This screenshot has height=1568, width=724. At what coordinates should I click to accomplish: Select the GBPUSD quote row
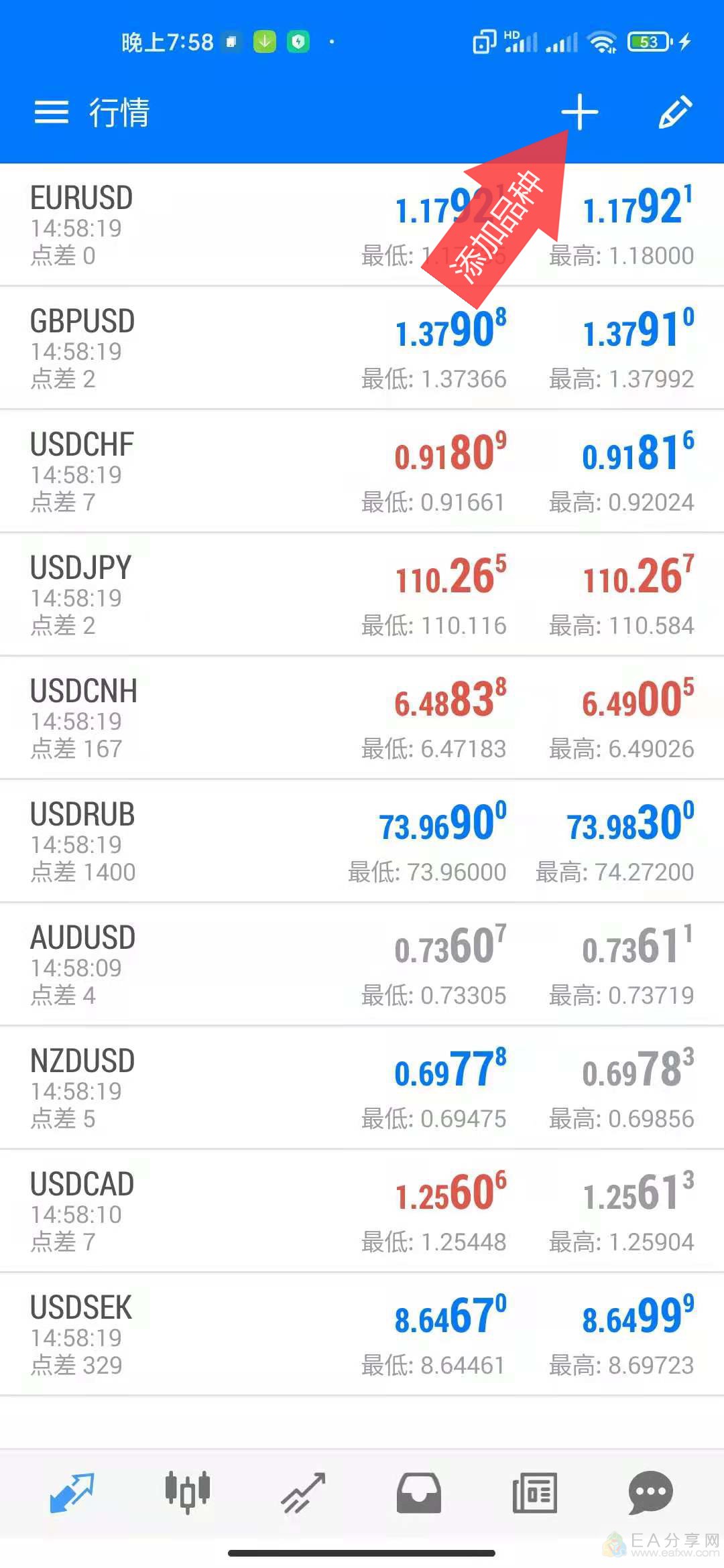[362, 348]
